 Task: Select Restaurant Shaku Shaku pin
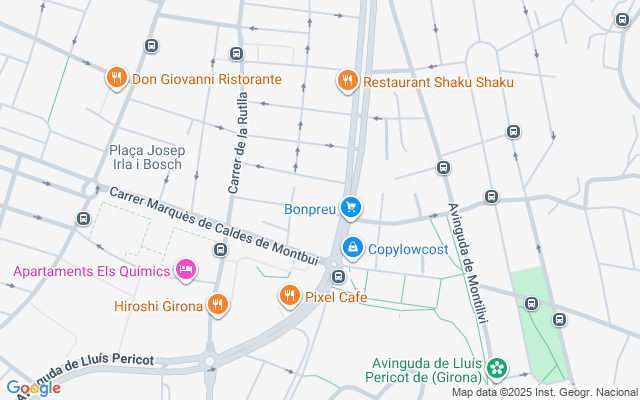(348, 81)
